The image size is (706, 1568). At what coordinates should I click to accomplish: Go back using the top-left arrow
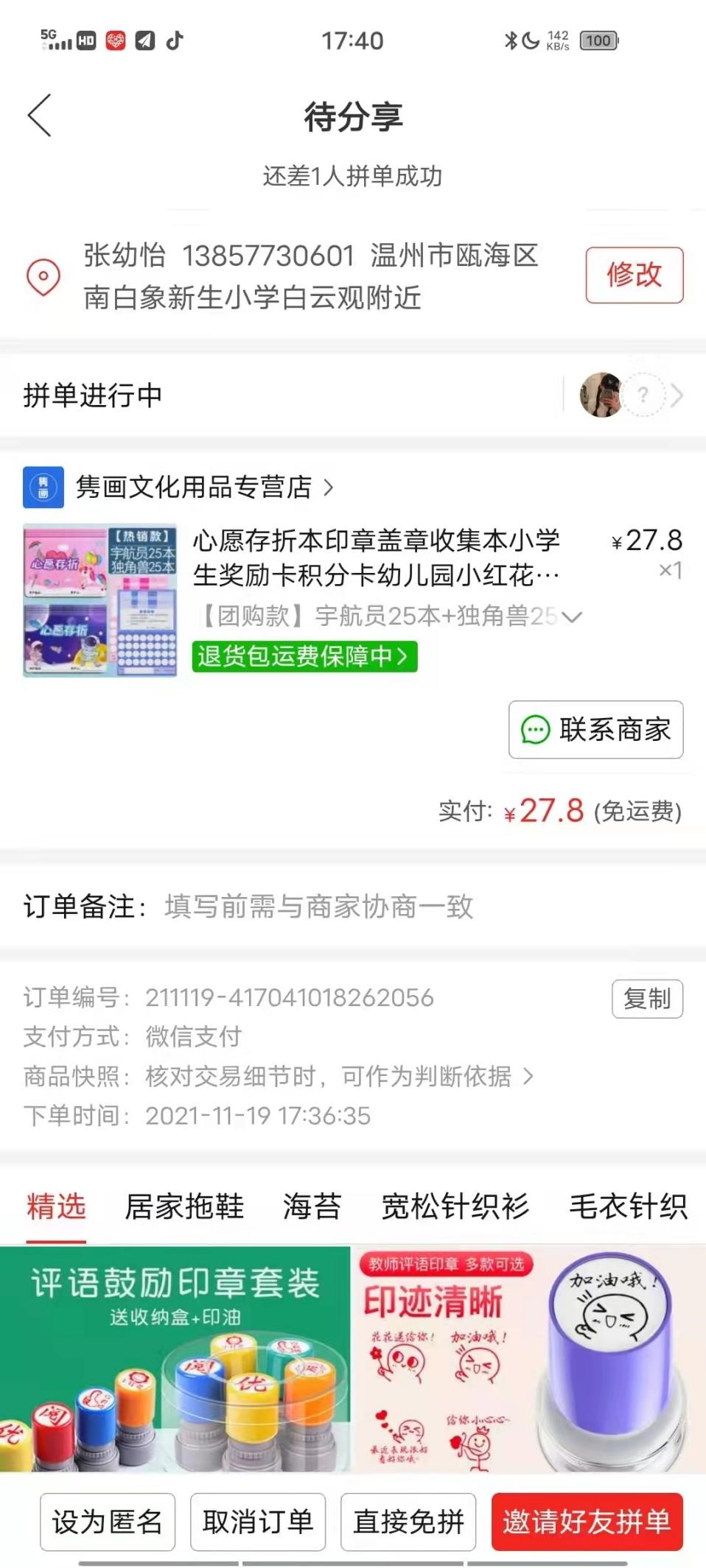coord(40,116)
